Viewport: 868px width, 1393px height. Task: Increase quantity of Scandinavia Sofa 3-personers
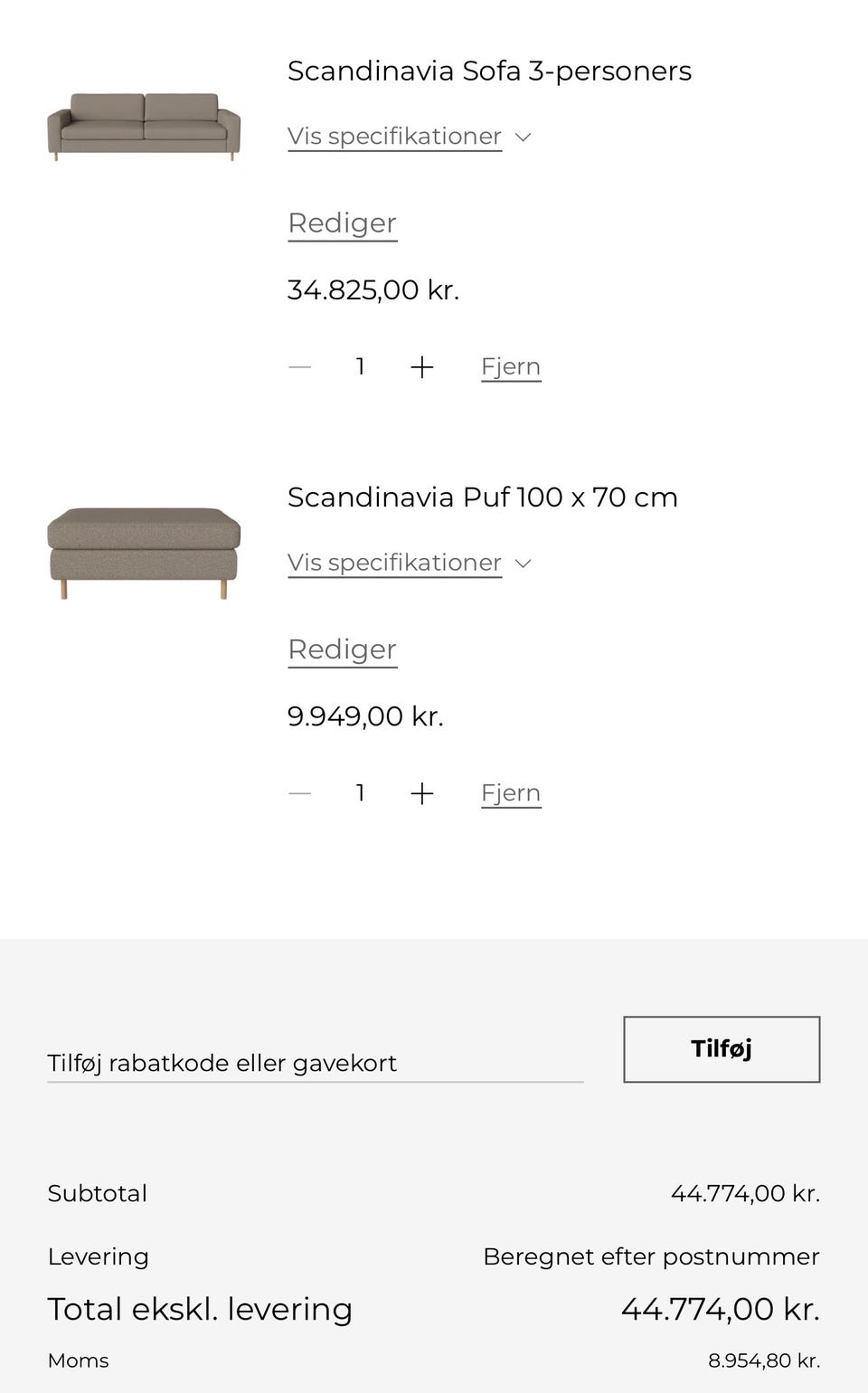pos(422,366)
